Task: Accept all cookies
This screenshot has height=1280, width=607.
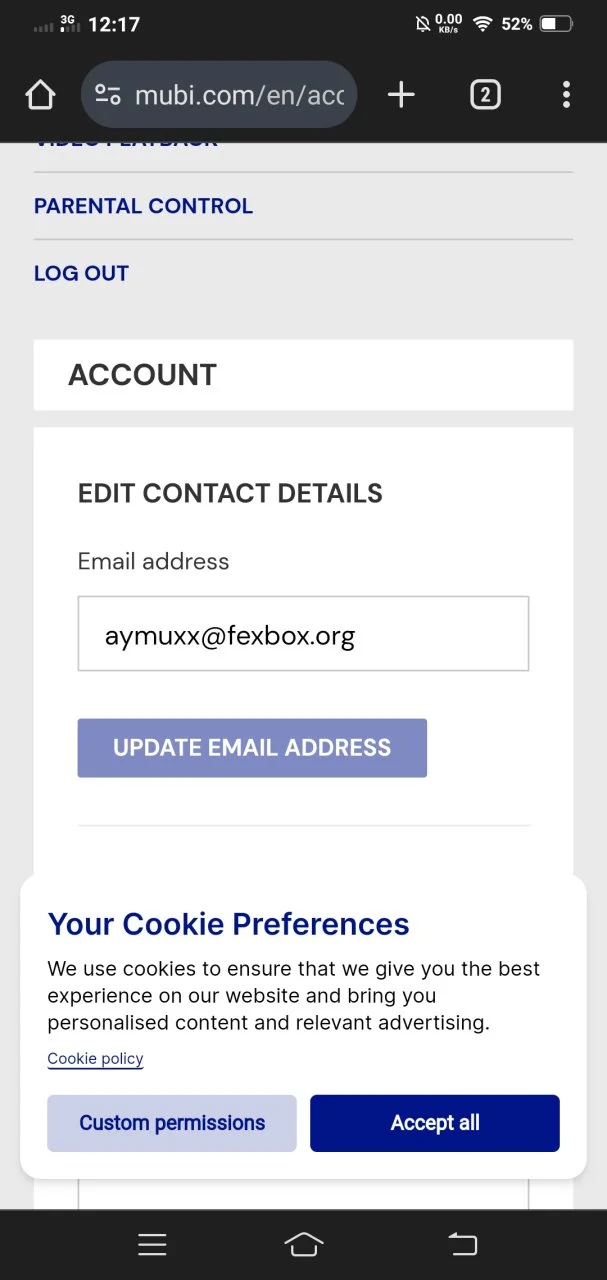Action: (435, 1123)
